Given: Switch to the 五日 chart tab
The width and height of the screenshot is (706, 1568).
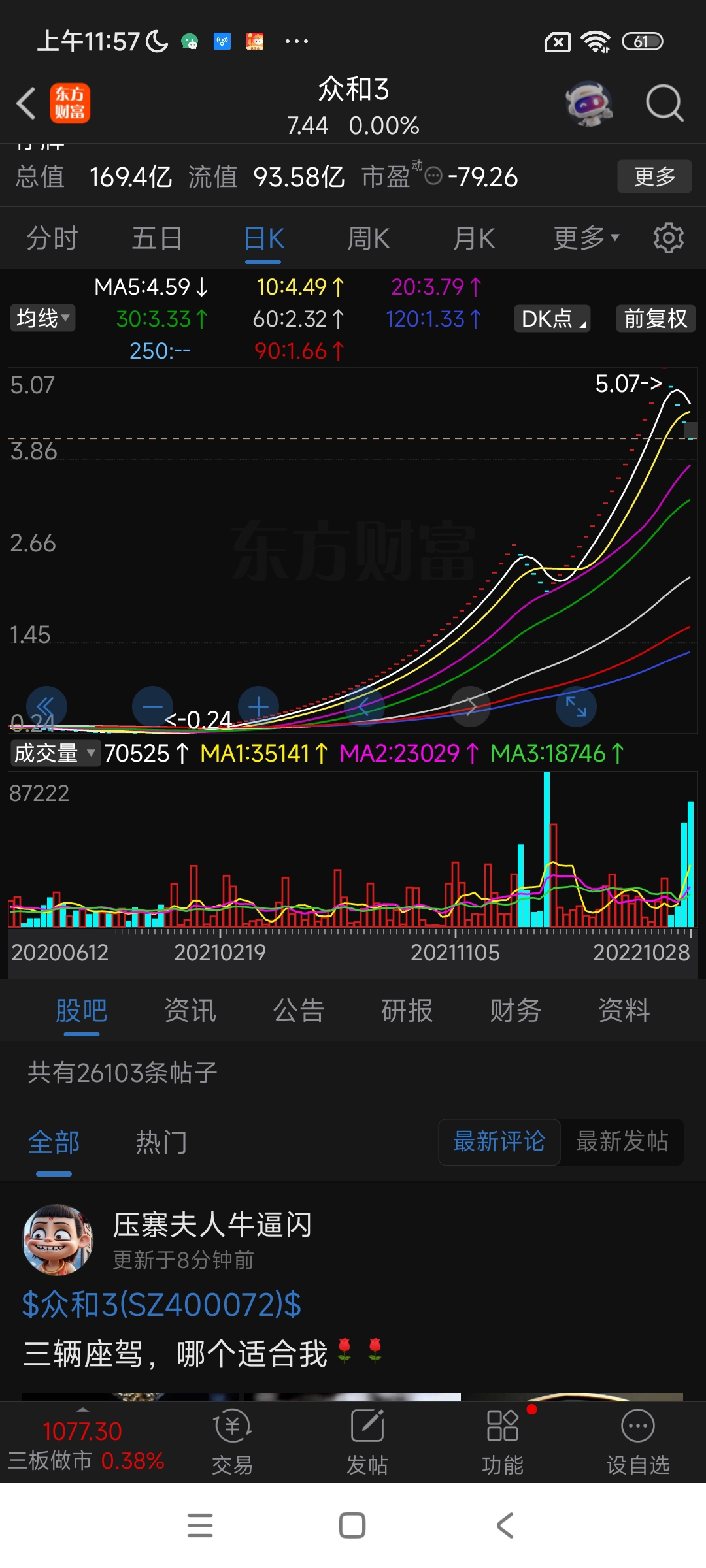Looking at the screenshot, I should click(x=157, y=238).
